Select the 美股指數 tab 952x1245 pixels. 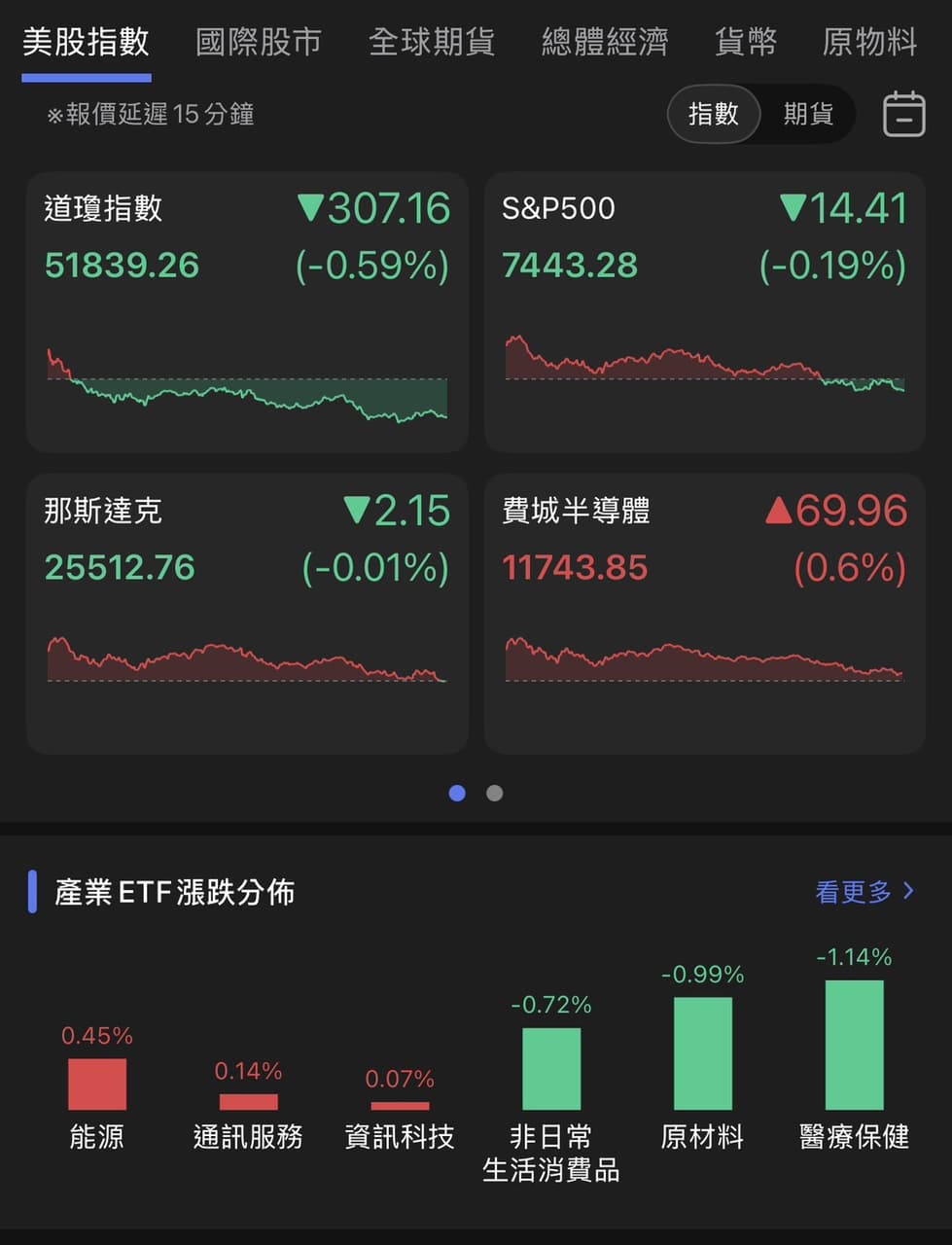(87, 42)
